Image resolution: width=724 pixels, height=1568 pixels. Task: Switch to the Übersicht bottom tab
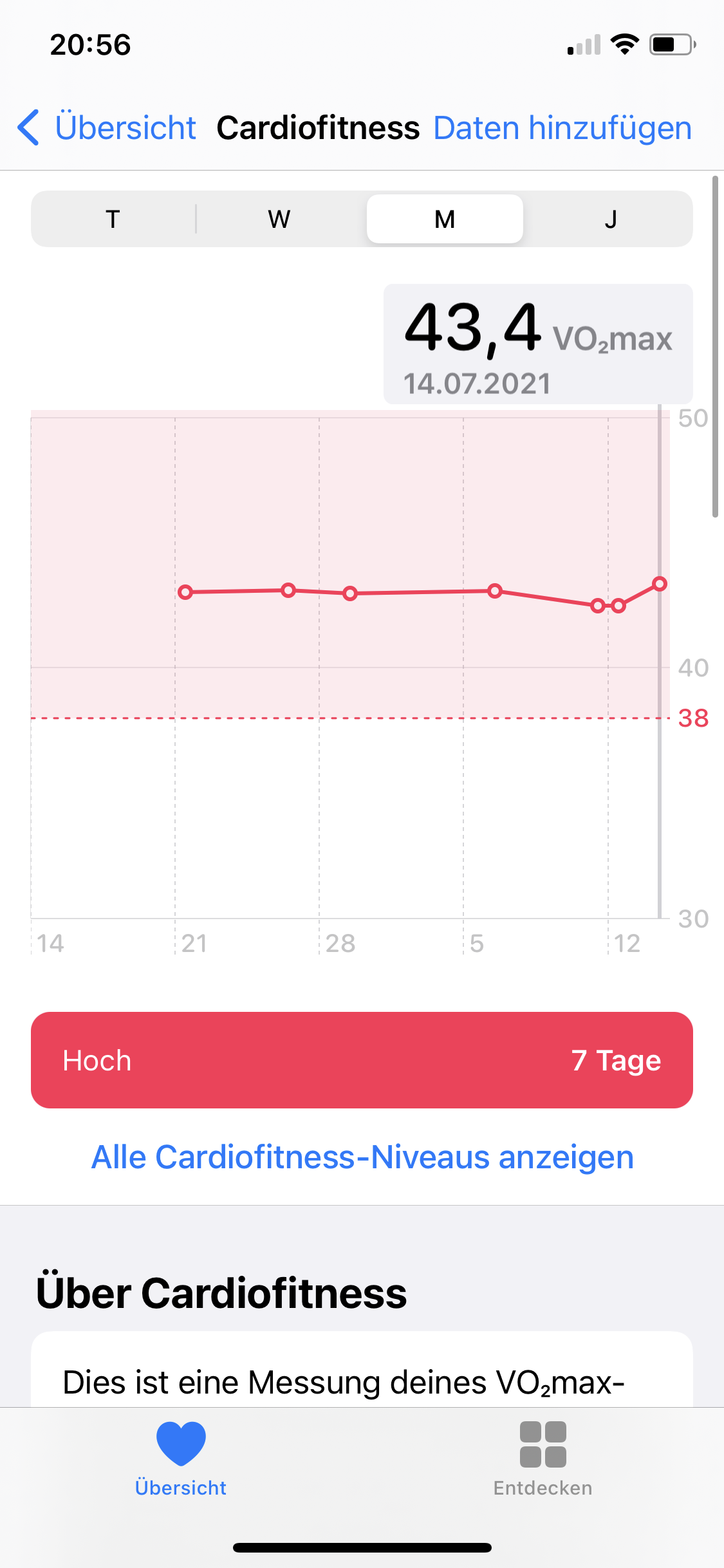click(x=181, y=1459)
